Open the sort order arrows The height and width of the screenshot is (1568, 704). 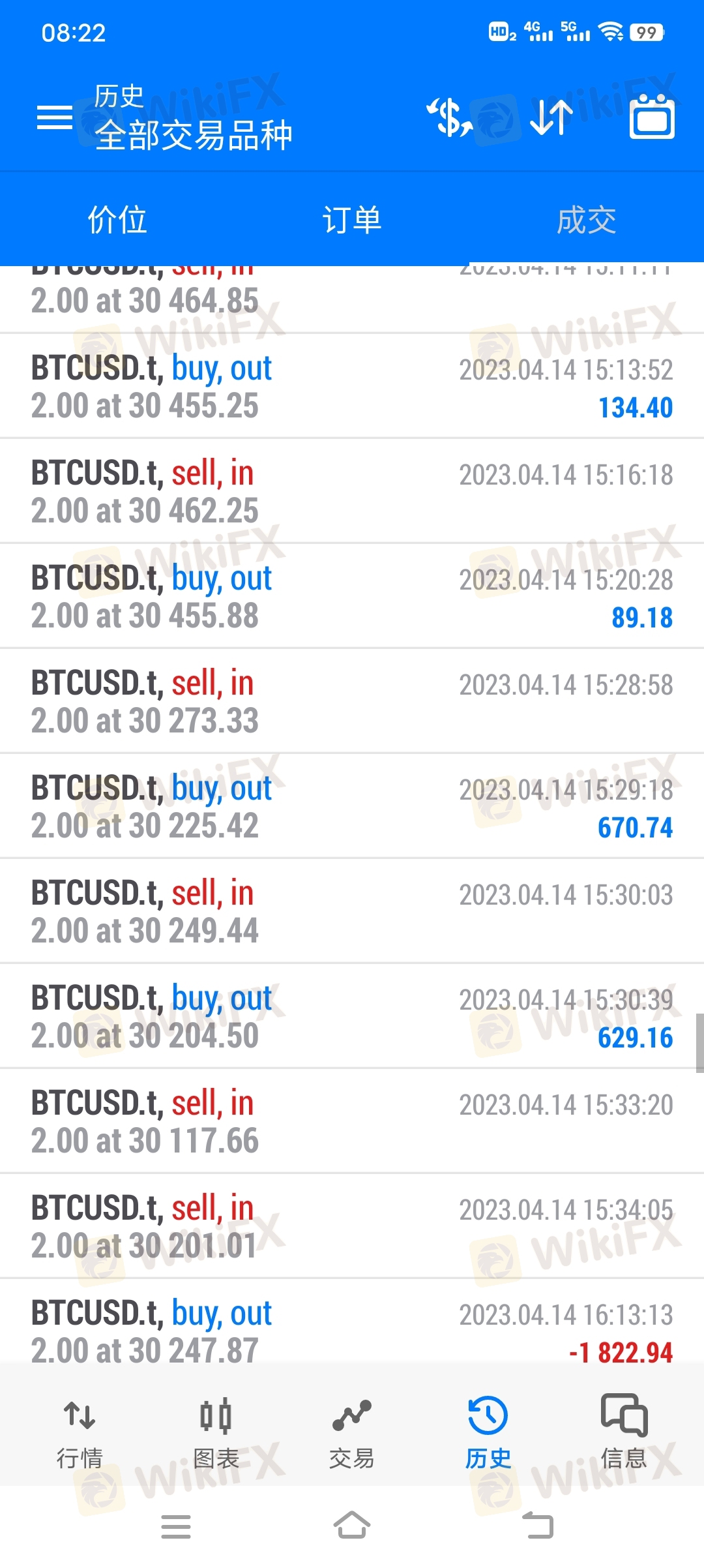click(x=551, y=118)
